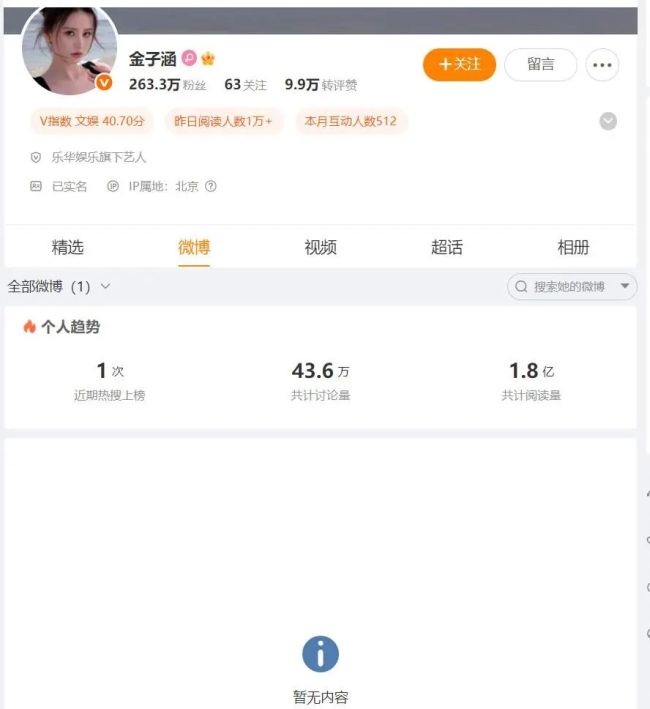This screenshot has height=709, width=650.
Task: Switch to the 视频 tab
Action: coord(320,247)
